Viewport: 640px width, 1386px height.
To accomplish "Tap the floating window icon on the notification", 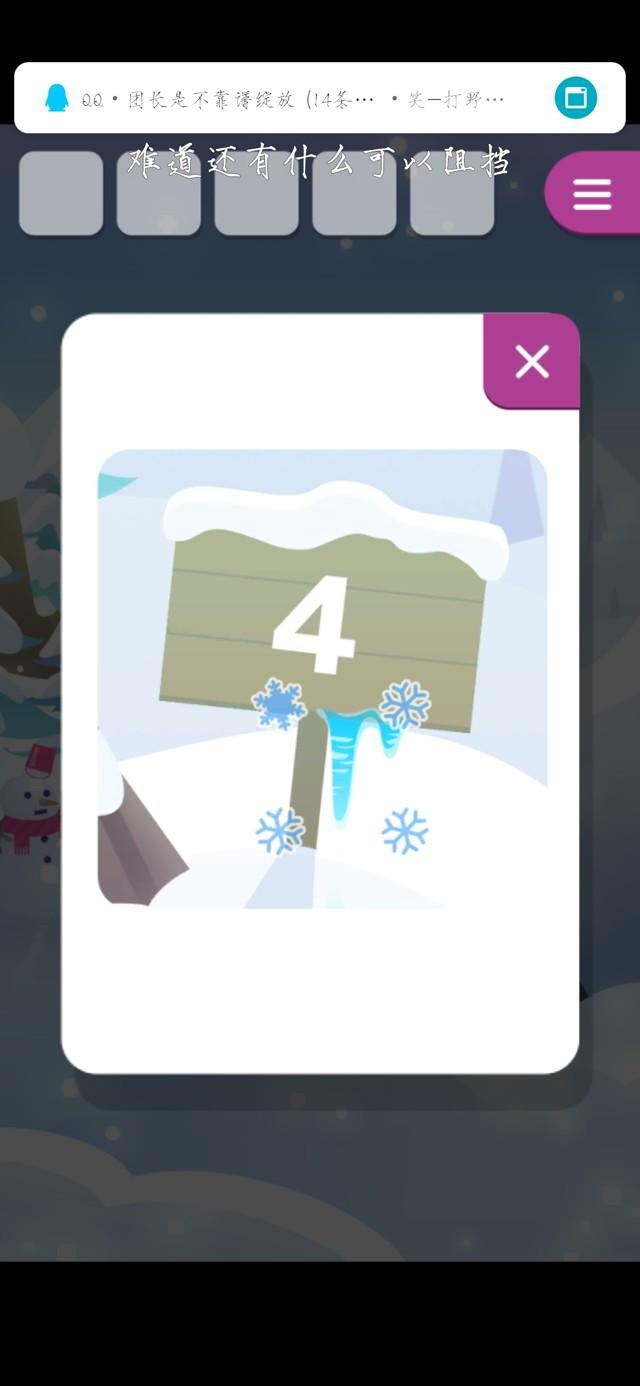I will point(575,98).
